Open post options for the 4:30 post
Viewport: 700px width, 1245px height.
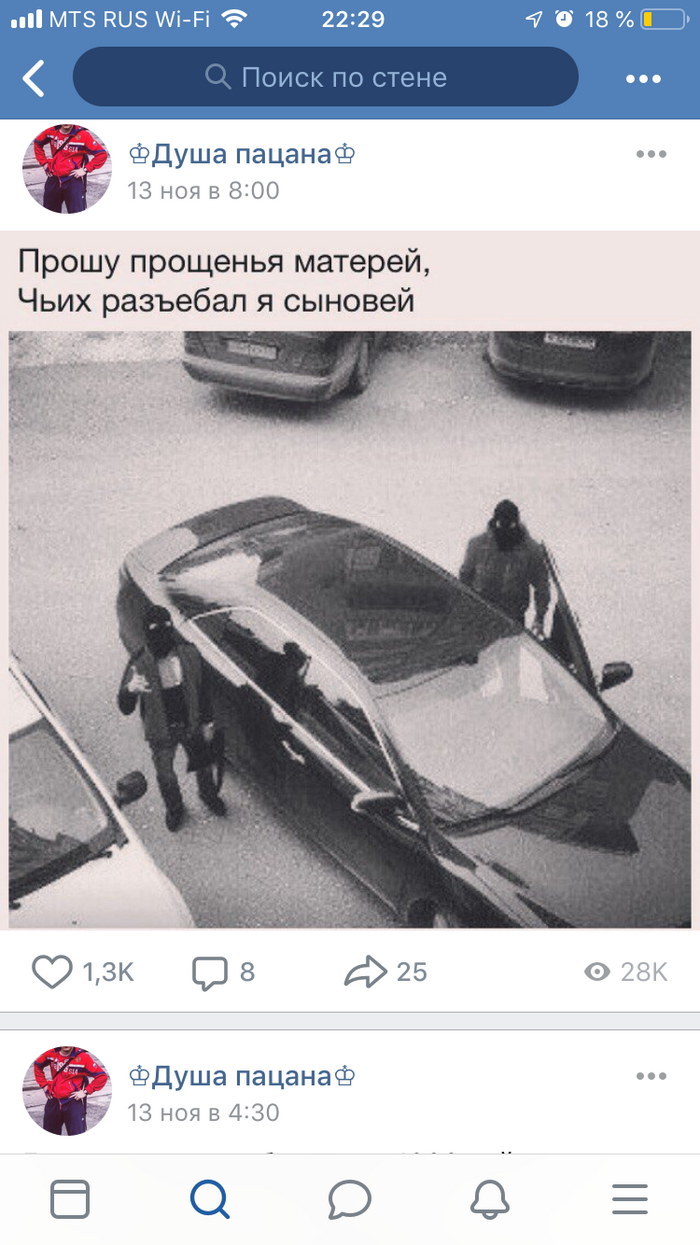tap(651, 1076)
